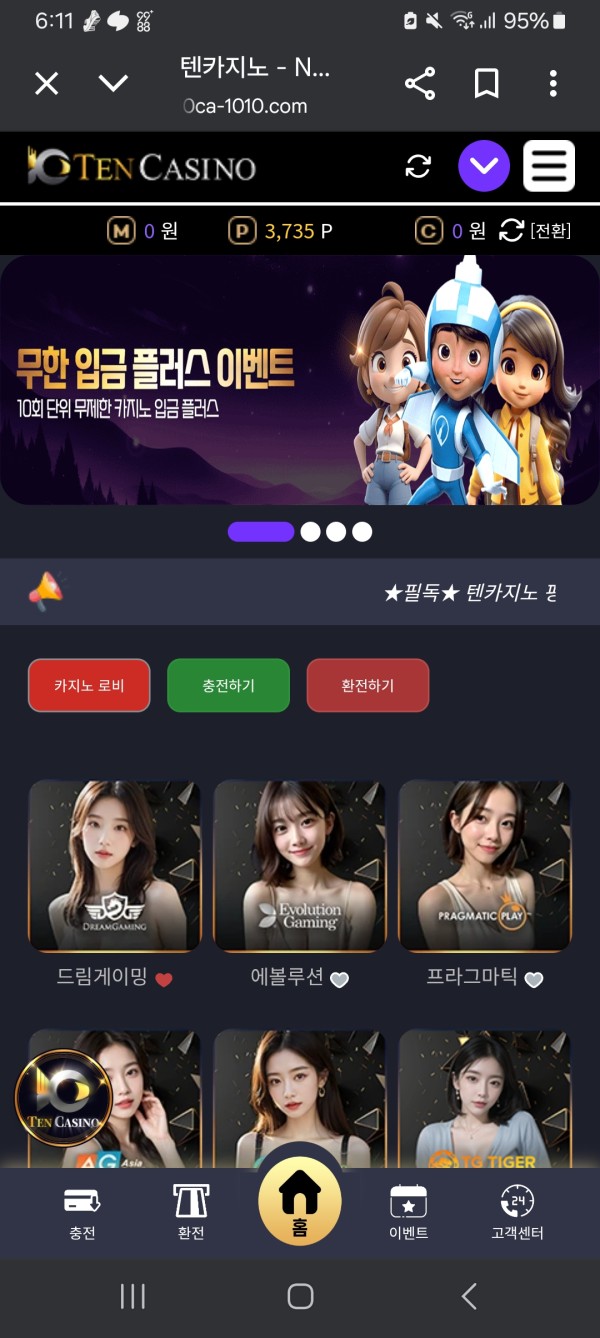The image size is (600, 1338).
Task: Go to the 홈 tab
Action: [300, 1200]
